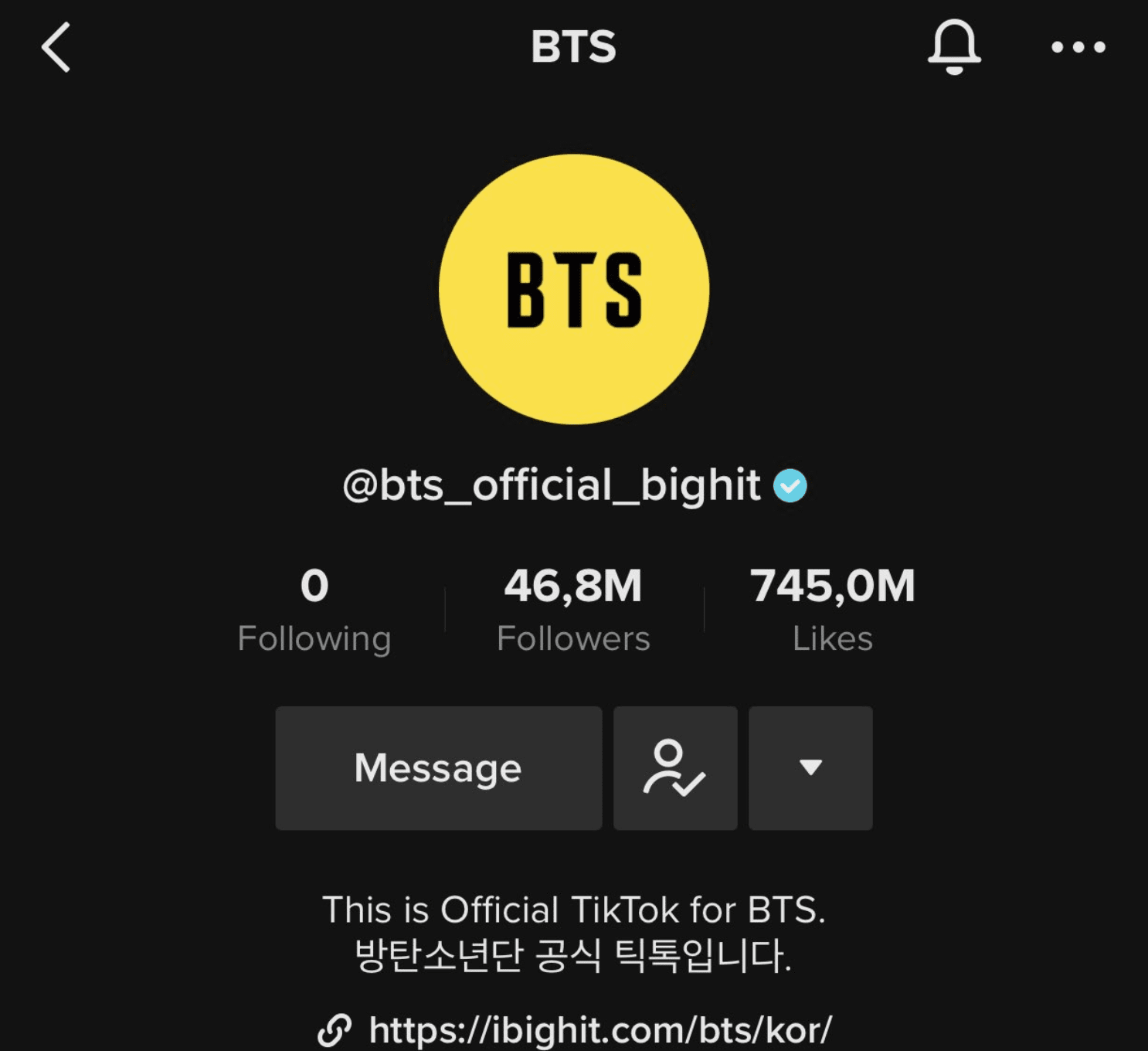View the 46,8M Followers list

point(573,609)
